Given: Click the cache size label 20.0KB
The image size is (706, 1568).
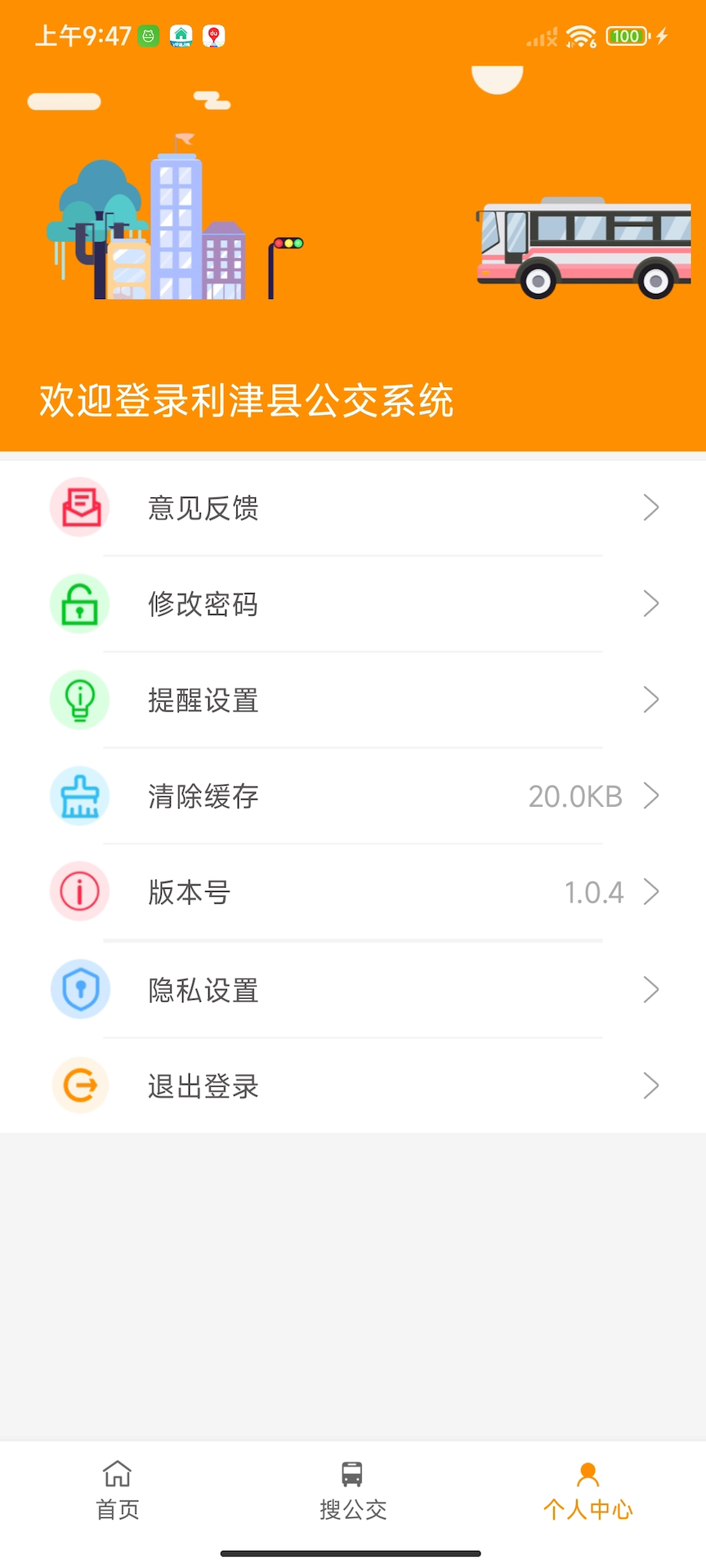Looking at the screenshot, I should pyautogui.click(x=575, y=796).
